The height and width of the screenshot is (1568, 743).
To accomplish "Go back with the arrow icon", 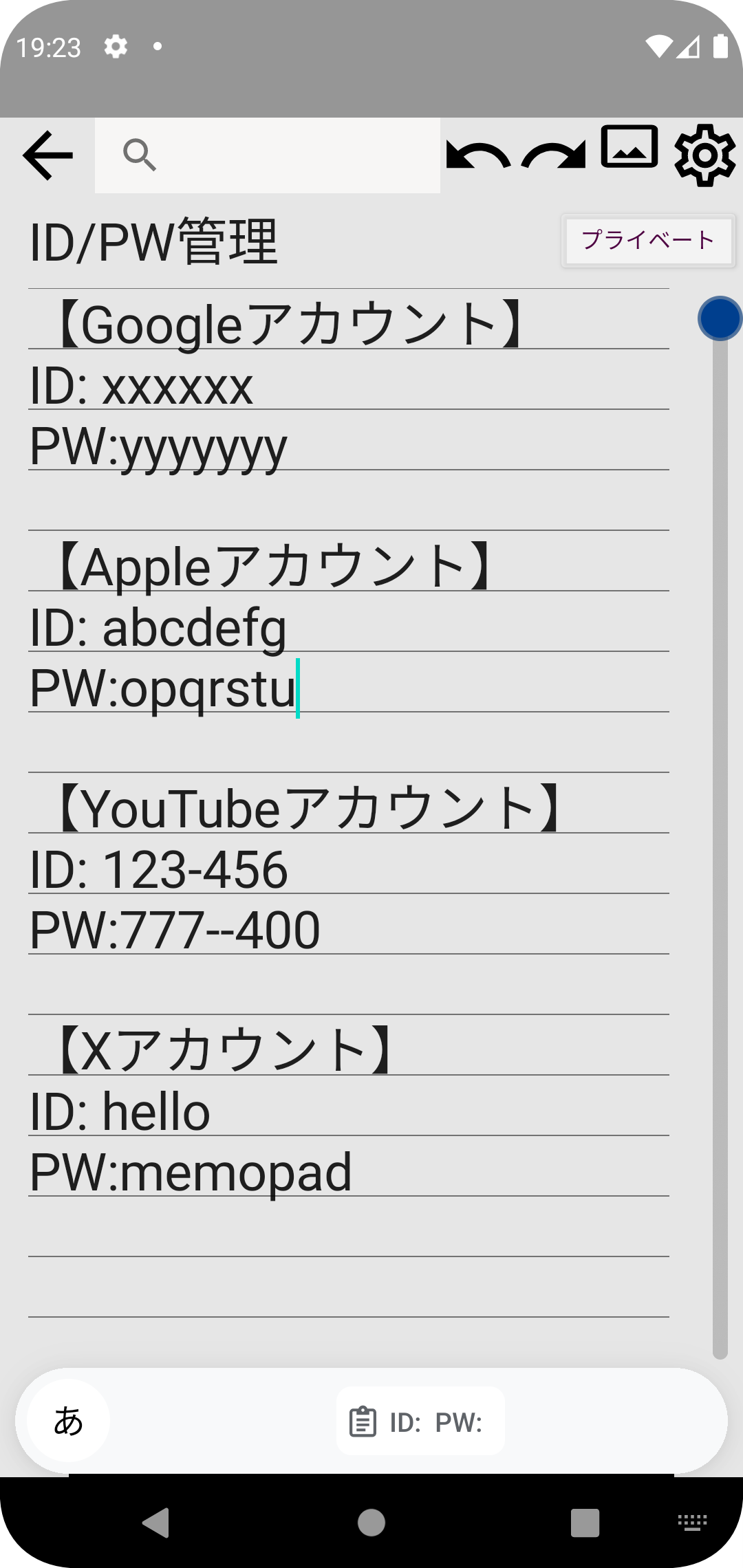I will (x=47, y=155).
